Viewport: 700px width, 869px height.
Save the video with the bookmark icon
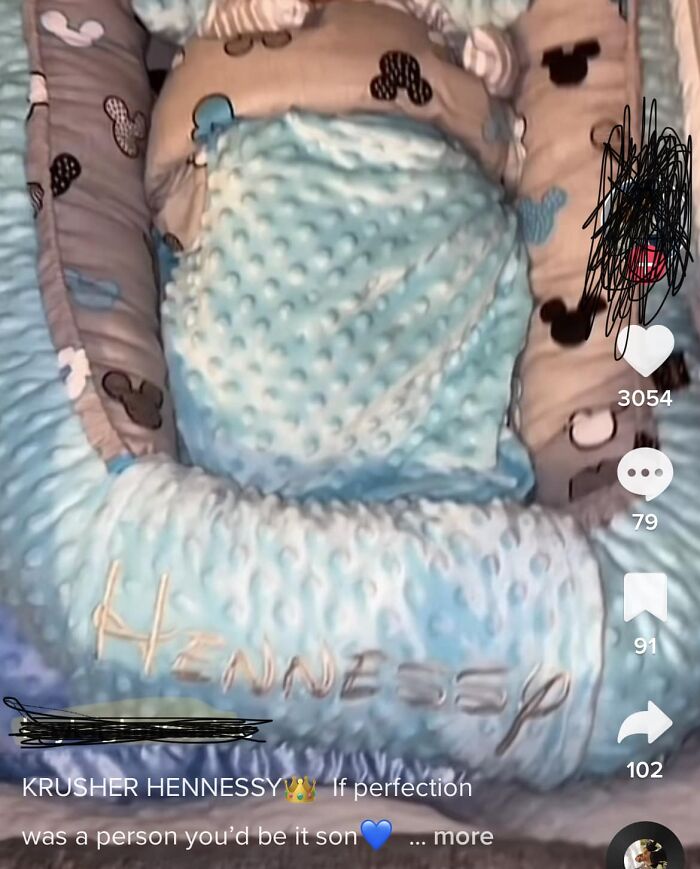[x=645, y=598]
